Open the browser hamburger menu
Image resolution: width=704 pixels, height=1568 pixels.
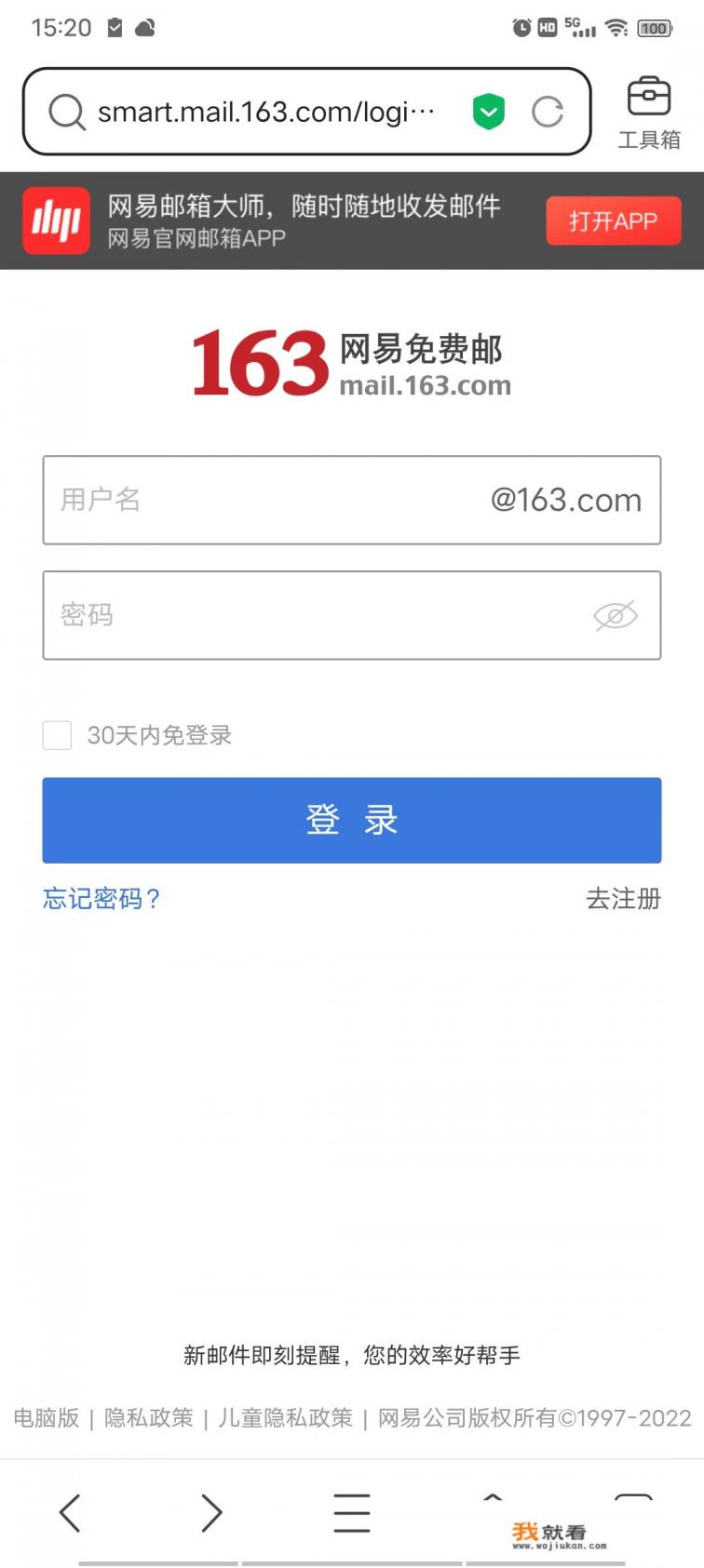[x=352, y=1512]
